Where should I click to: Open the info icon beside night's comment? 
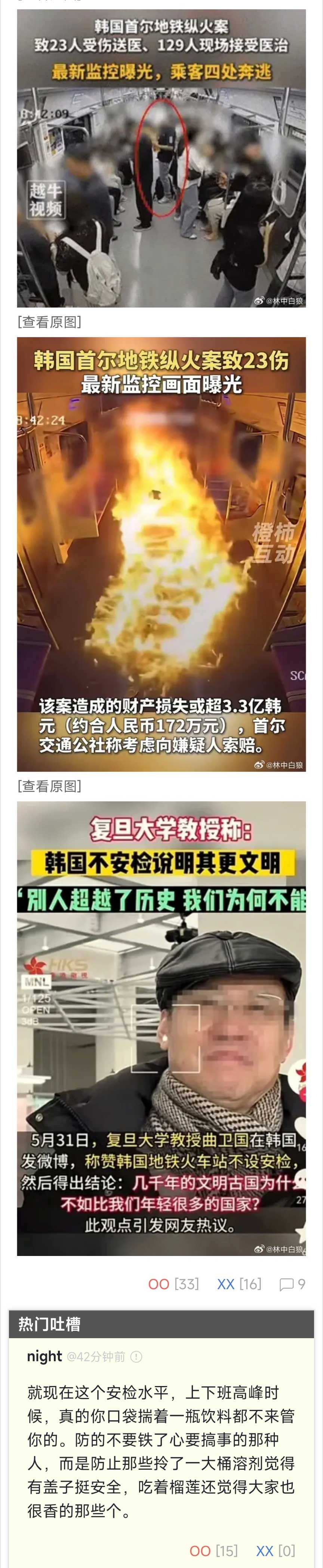[136, 1357]
